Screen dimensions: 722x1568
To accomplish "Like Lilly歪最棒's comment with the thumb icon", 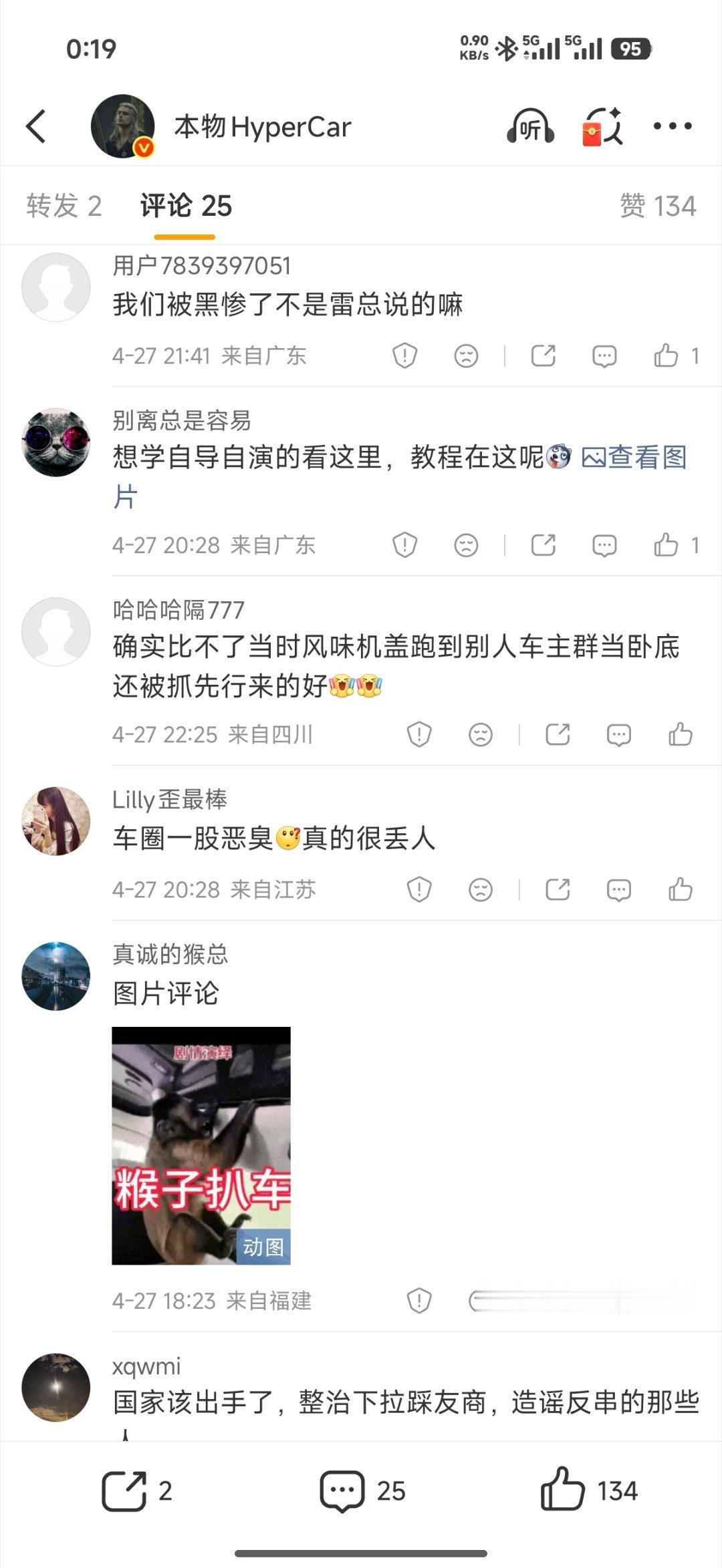I will tap(679, 889).
